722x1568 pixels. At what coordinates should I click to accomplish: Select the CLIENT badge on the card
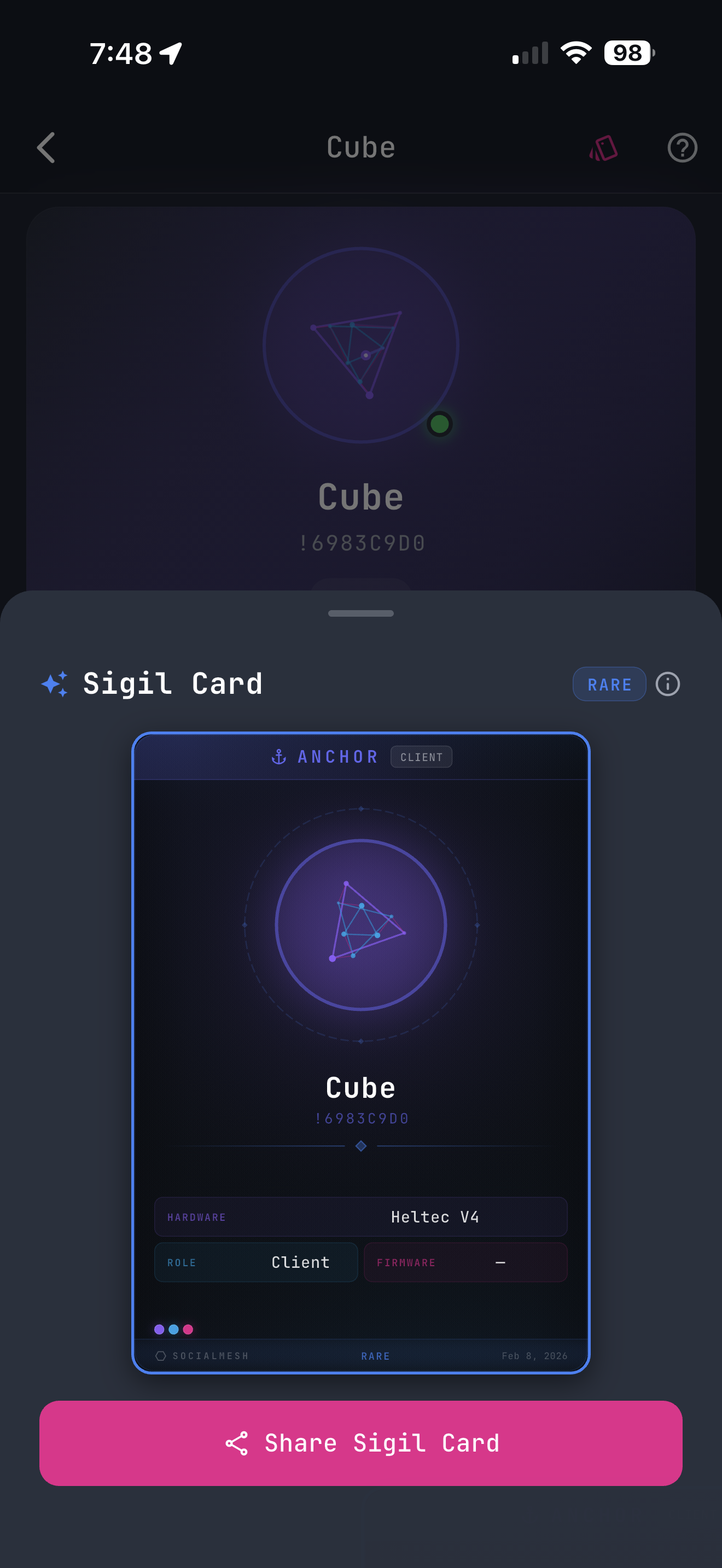[421, 757]
